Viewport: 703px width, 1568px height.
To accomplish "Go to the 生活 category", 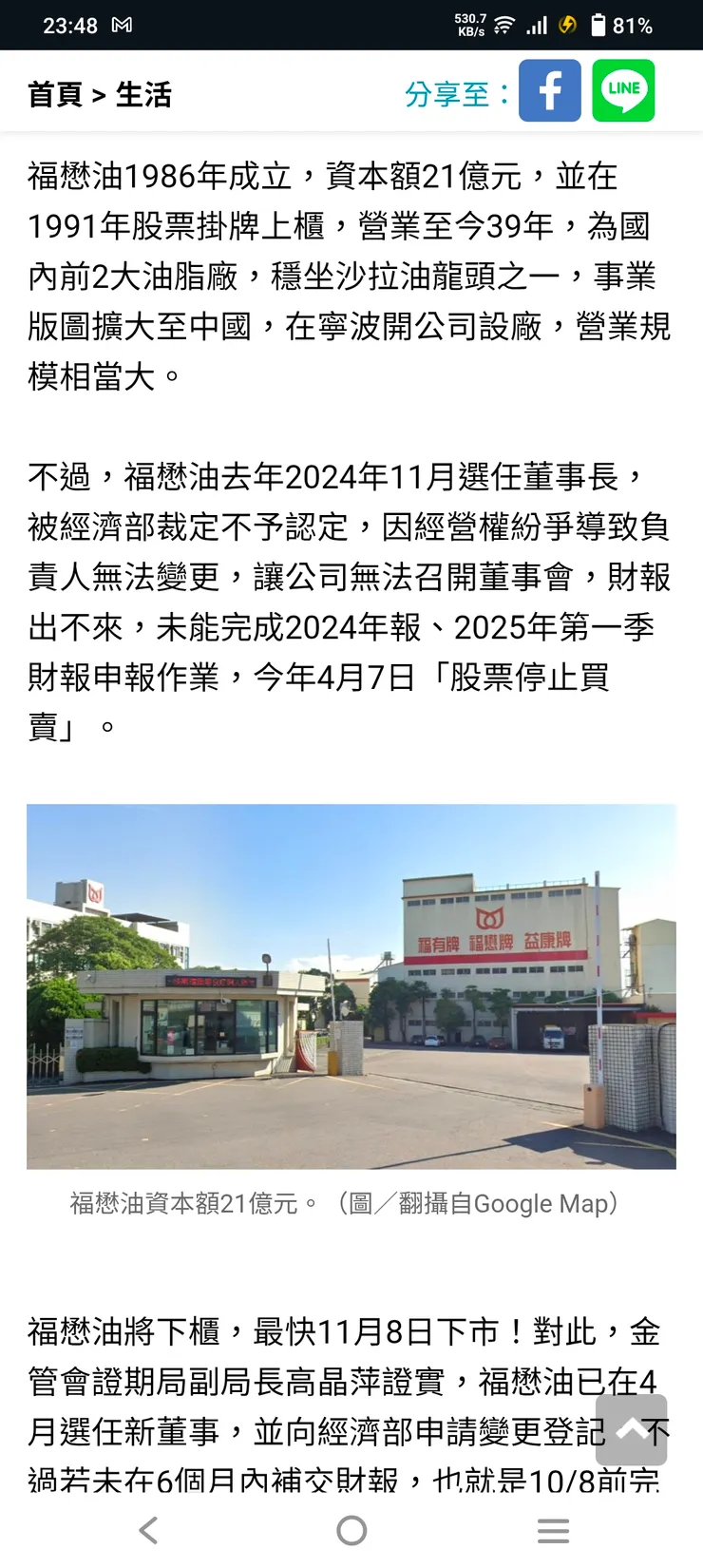I will tap(143, 95).
